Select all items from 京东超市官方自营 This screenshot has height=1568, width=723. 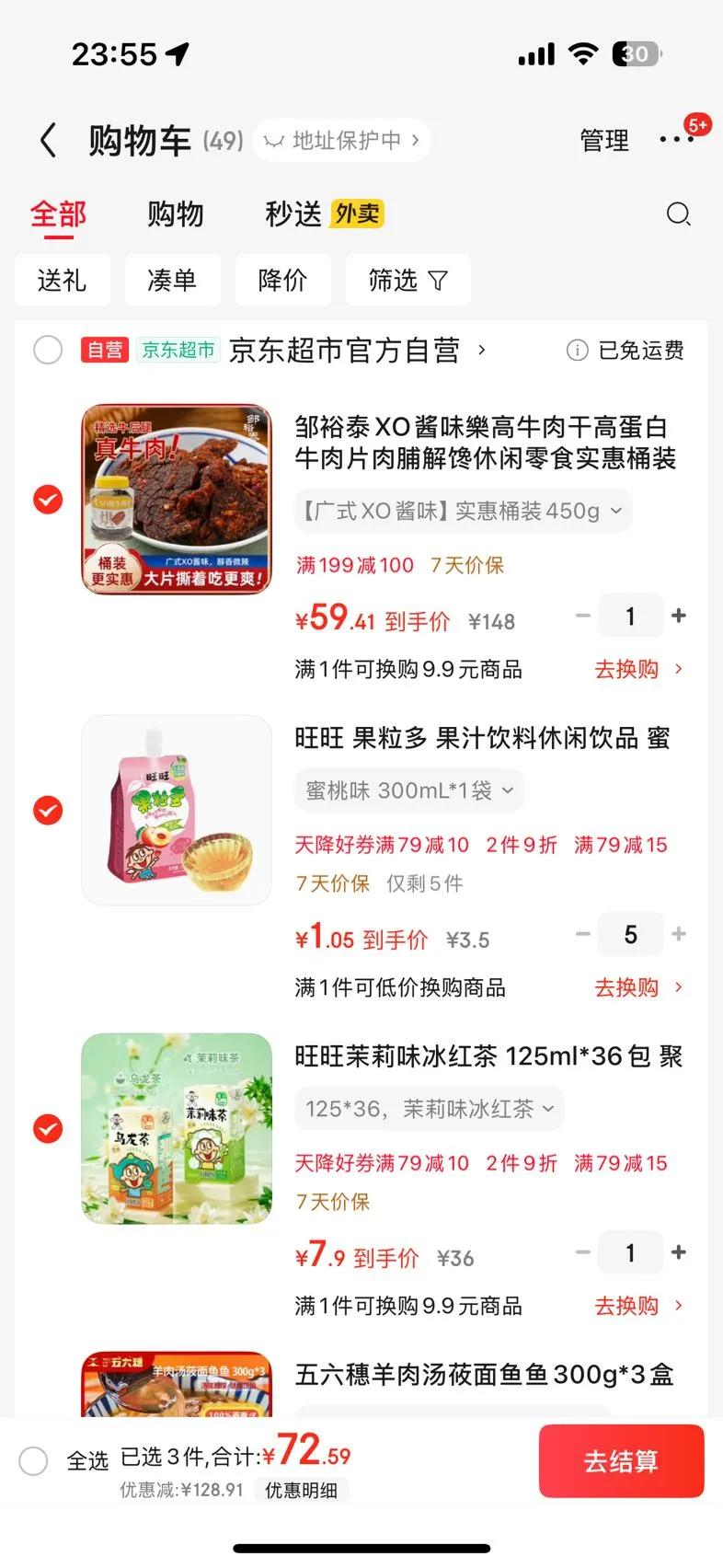pos(48,351)
